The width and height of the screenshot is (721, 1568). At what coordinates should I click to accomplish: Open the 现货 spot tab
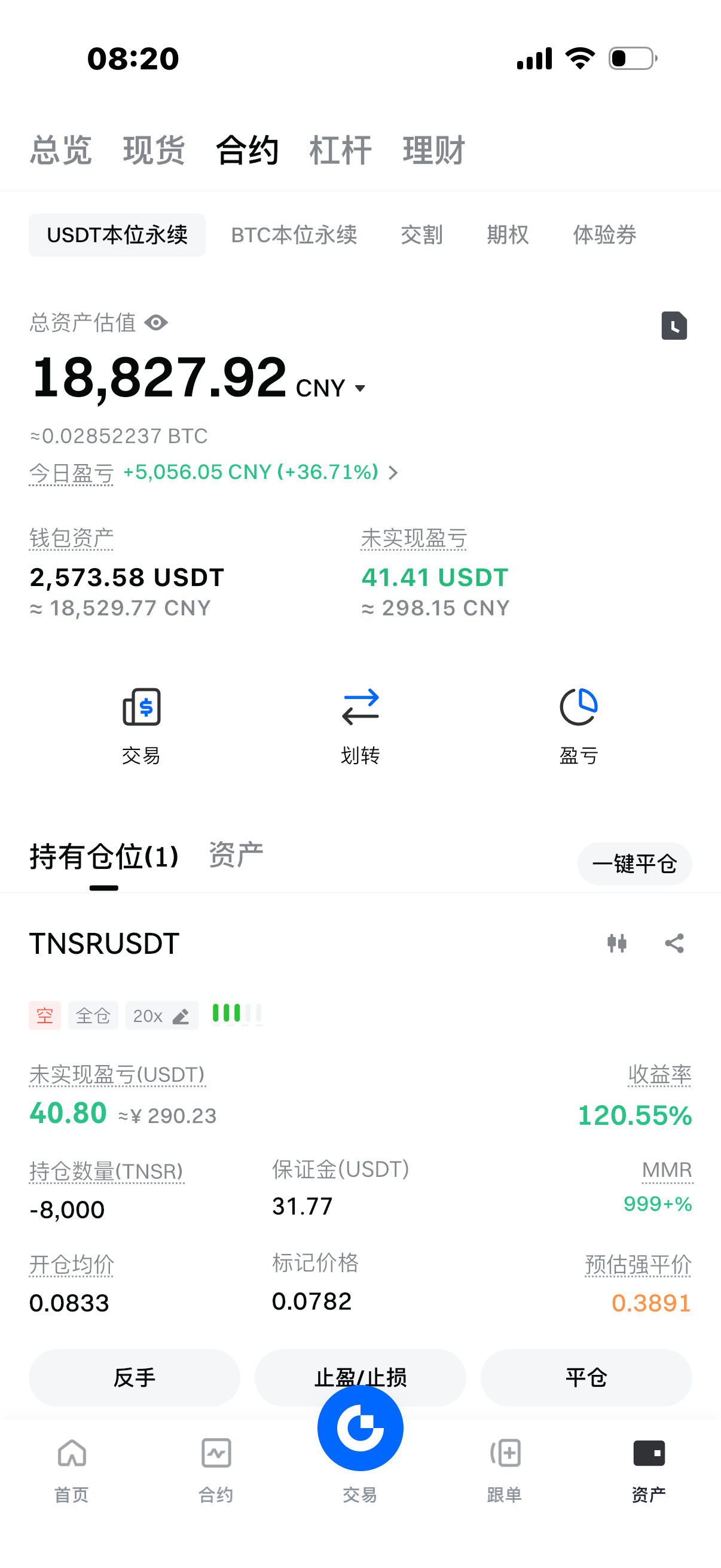(154, 150)
